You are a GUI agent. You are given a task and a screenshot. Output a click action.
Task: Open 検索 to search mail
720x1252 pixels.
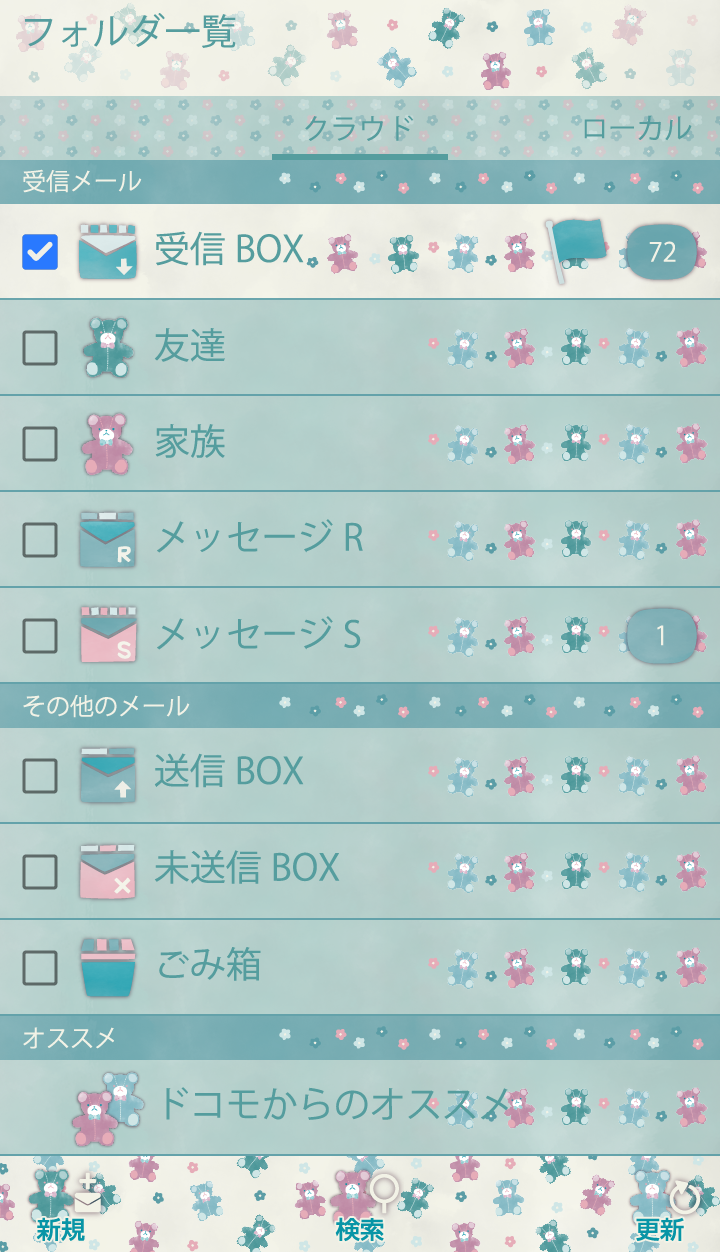360,1210
